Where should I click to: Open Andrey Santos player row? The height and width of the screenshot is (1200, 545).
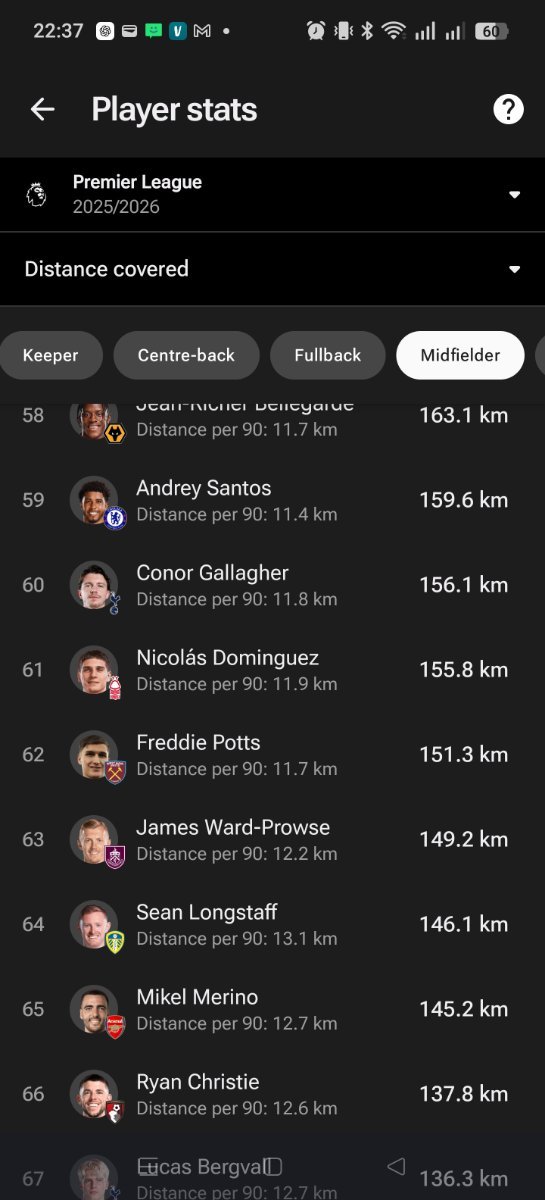click(272, 500)
